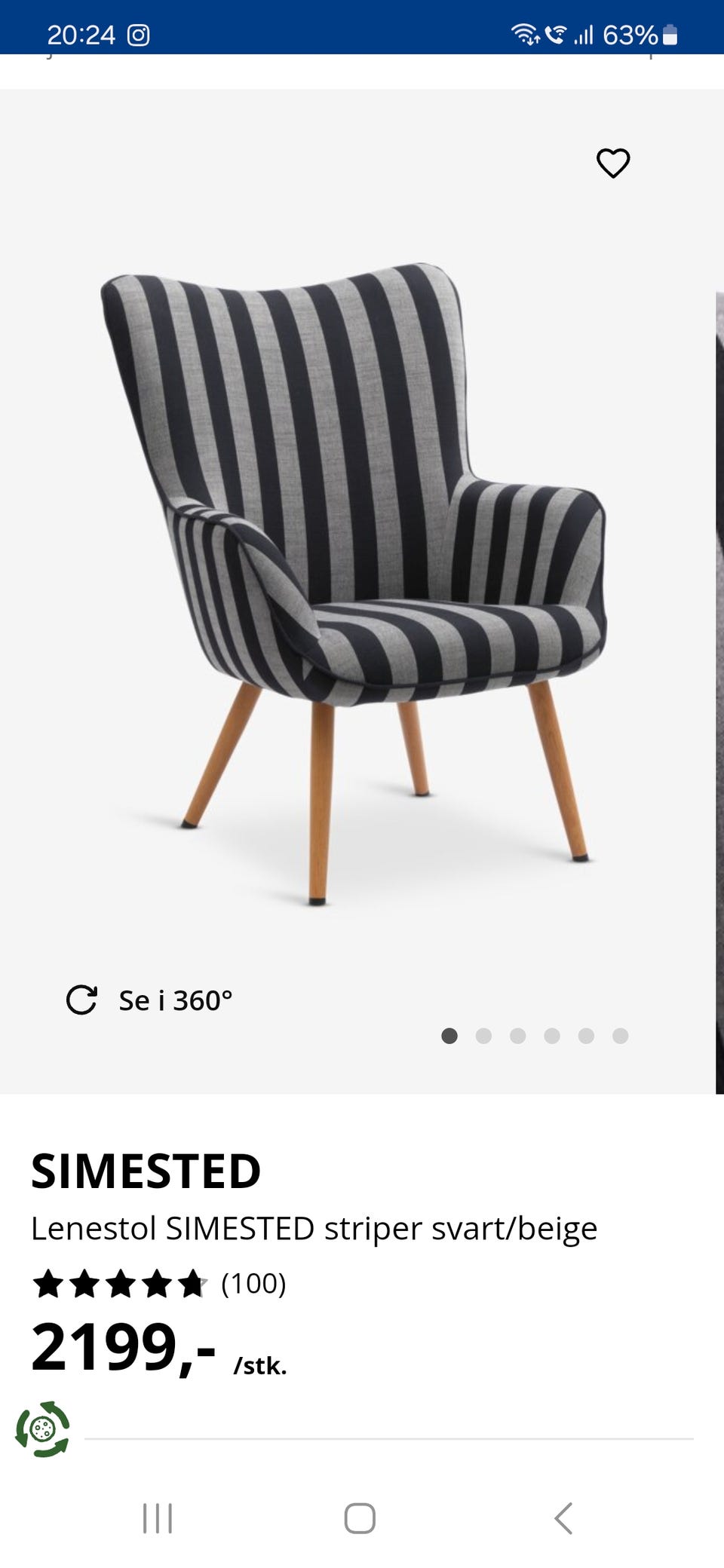Open the 100 customer reviews
724x1568 pixels.
coord(253,1283)
